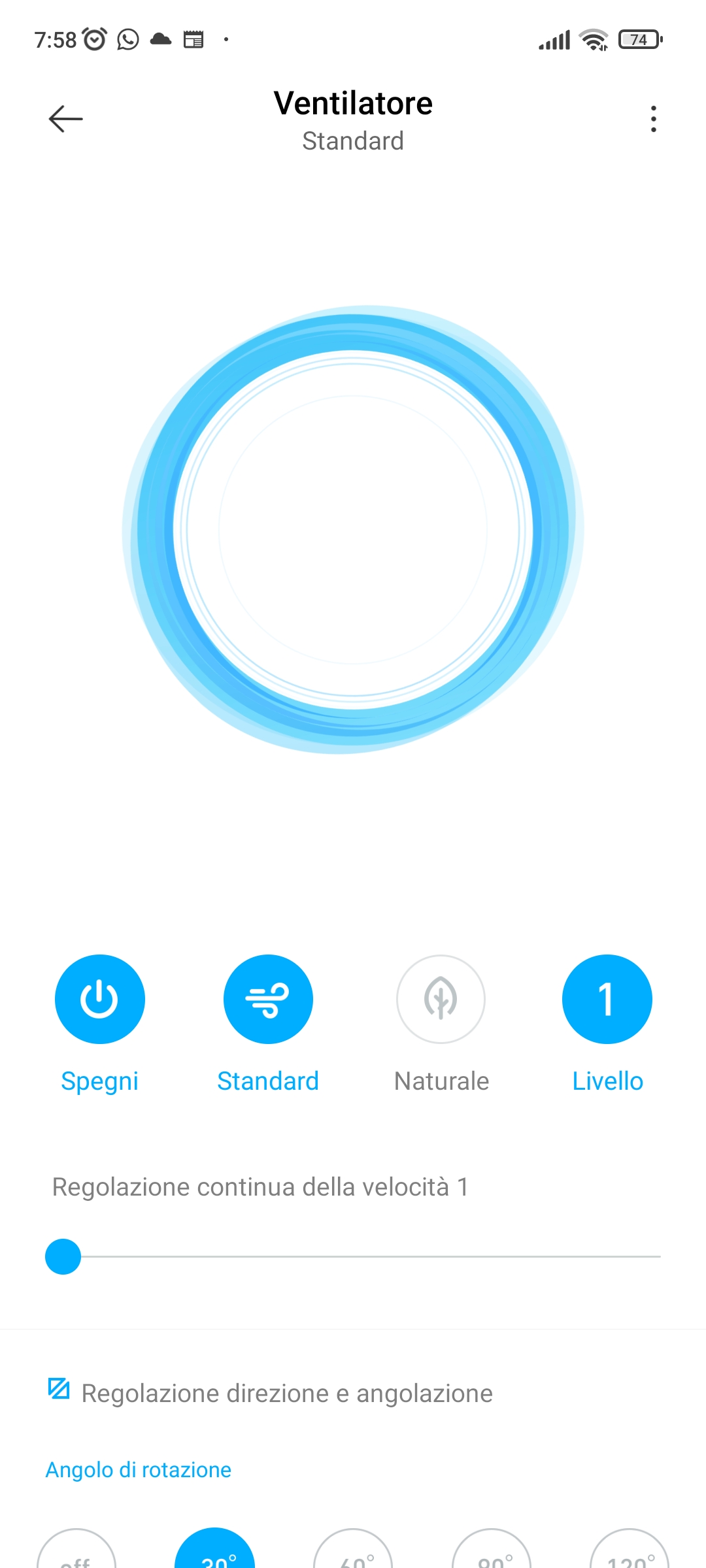Select the Standard wind mode
Screen dimensions: 706x1568
[268, 999]
